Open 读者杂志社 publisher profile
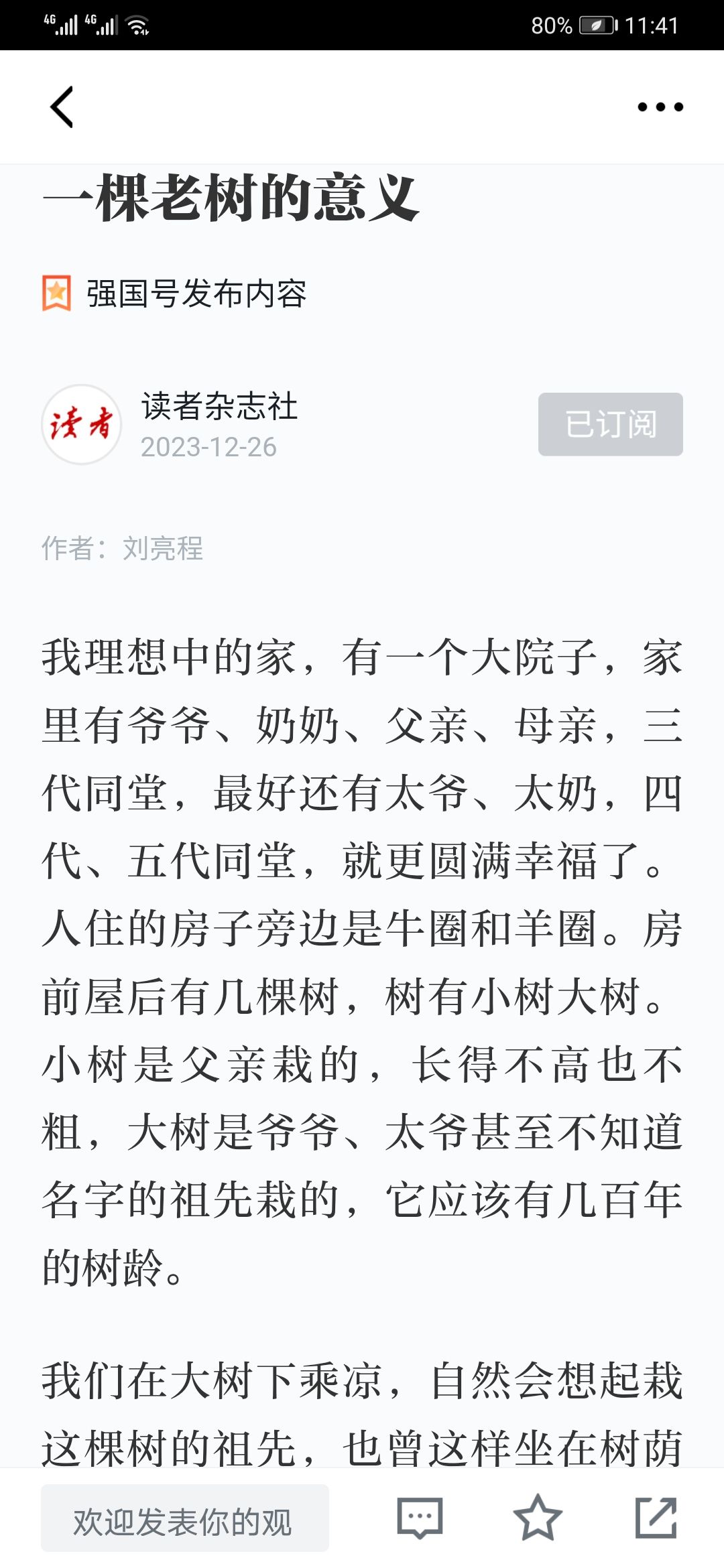Image resolution: width=724 pixels, height=1568 pixels. click(x=219, y=406)
